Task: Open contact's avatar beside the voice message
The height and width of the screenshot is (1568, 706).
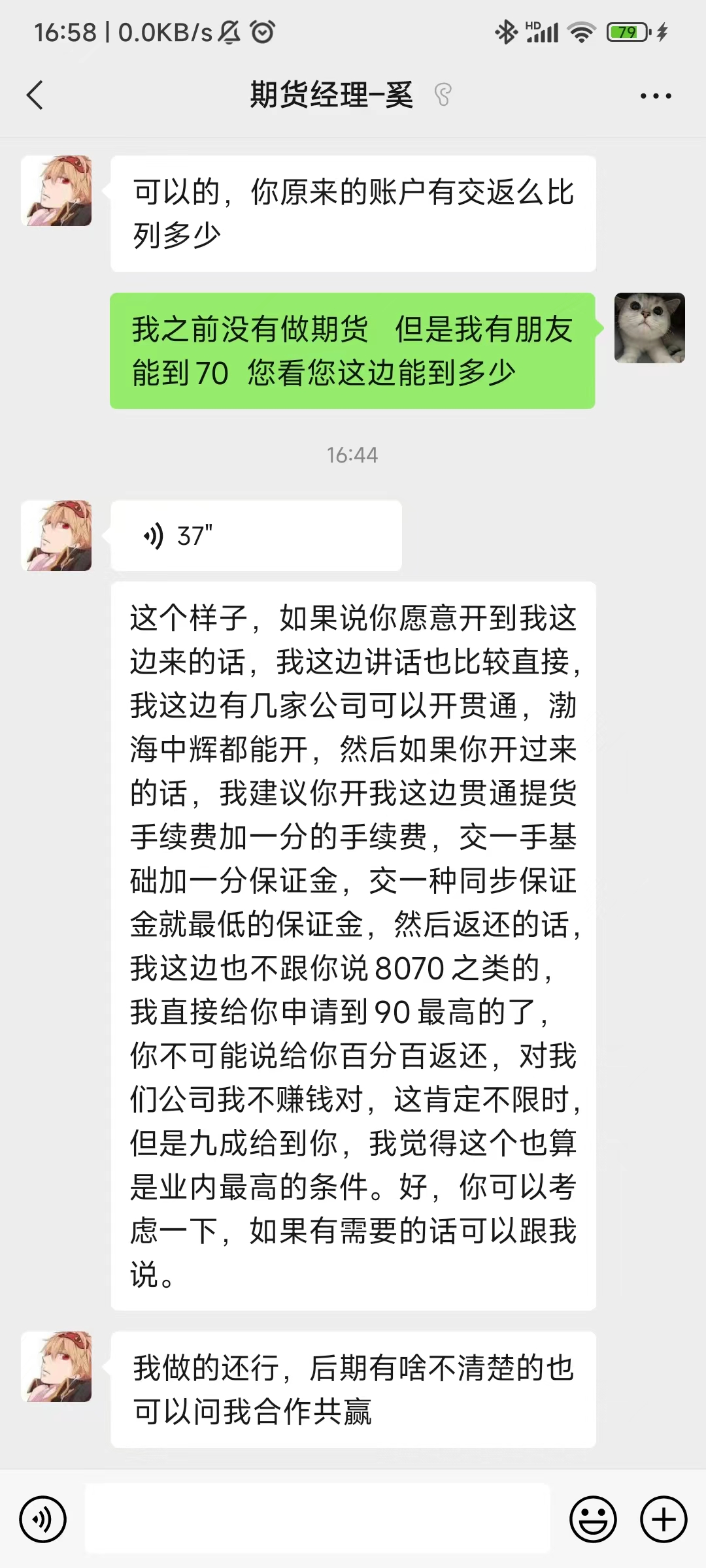Action: (56, 536)
